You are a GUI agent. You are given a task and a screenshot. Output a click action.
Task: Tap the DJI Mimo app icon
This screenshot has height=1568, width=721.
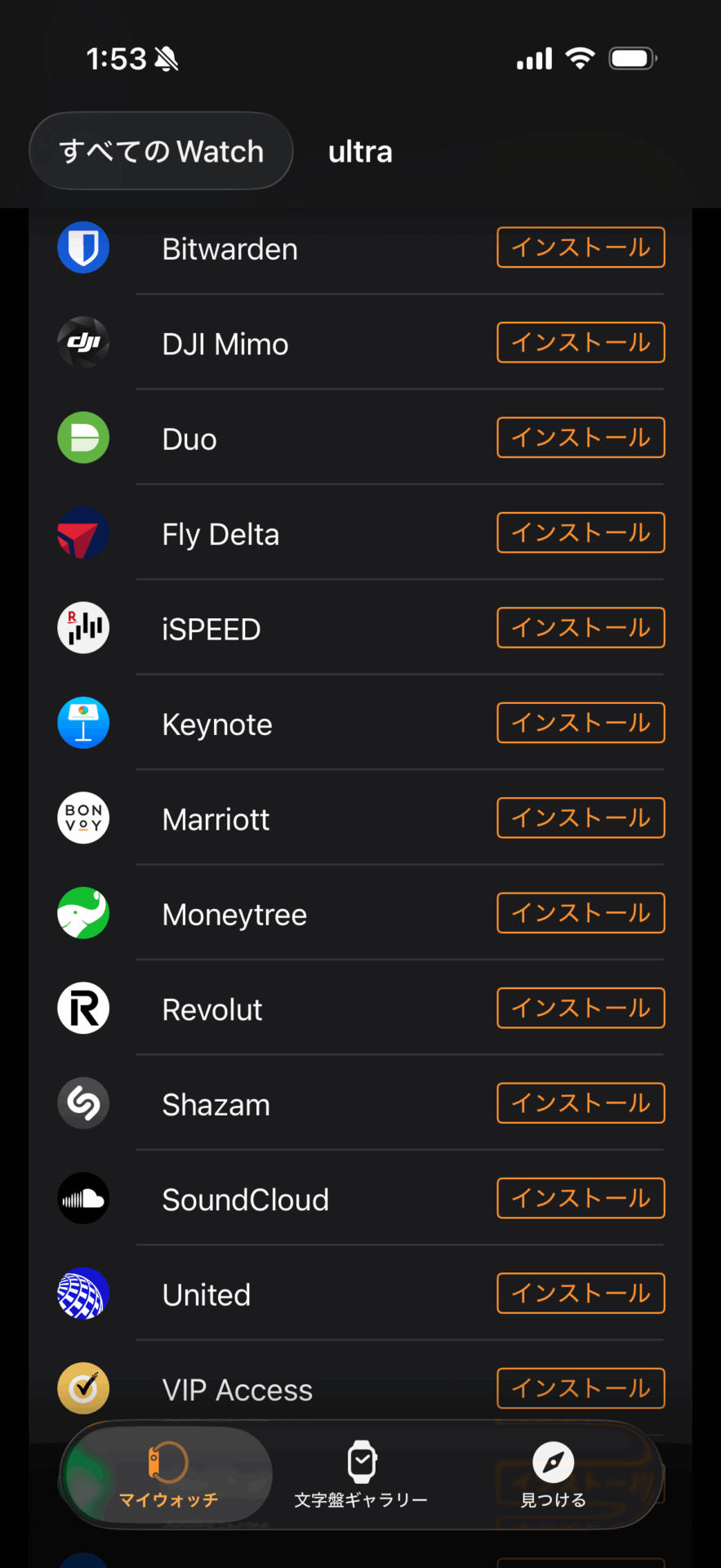point(82,342)
